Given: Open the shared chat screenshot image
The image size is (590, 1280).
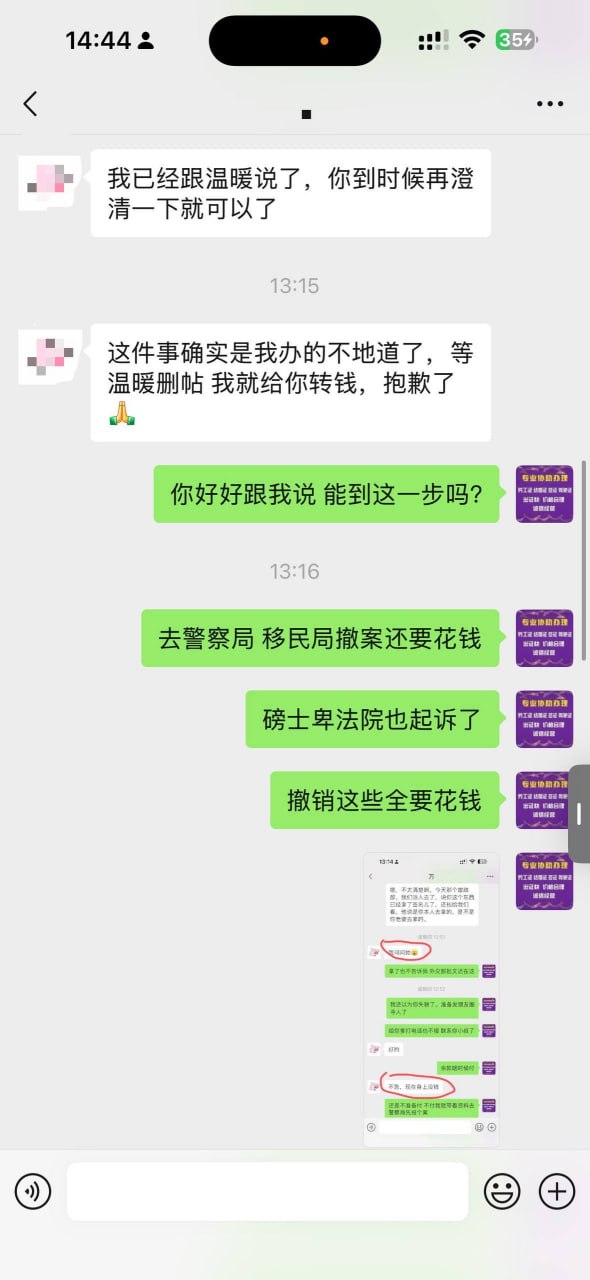Looking at the screenshot, I should (431, 999).
